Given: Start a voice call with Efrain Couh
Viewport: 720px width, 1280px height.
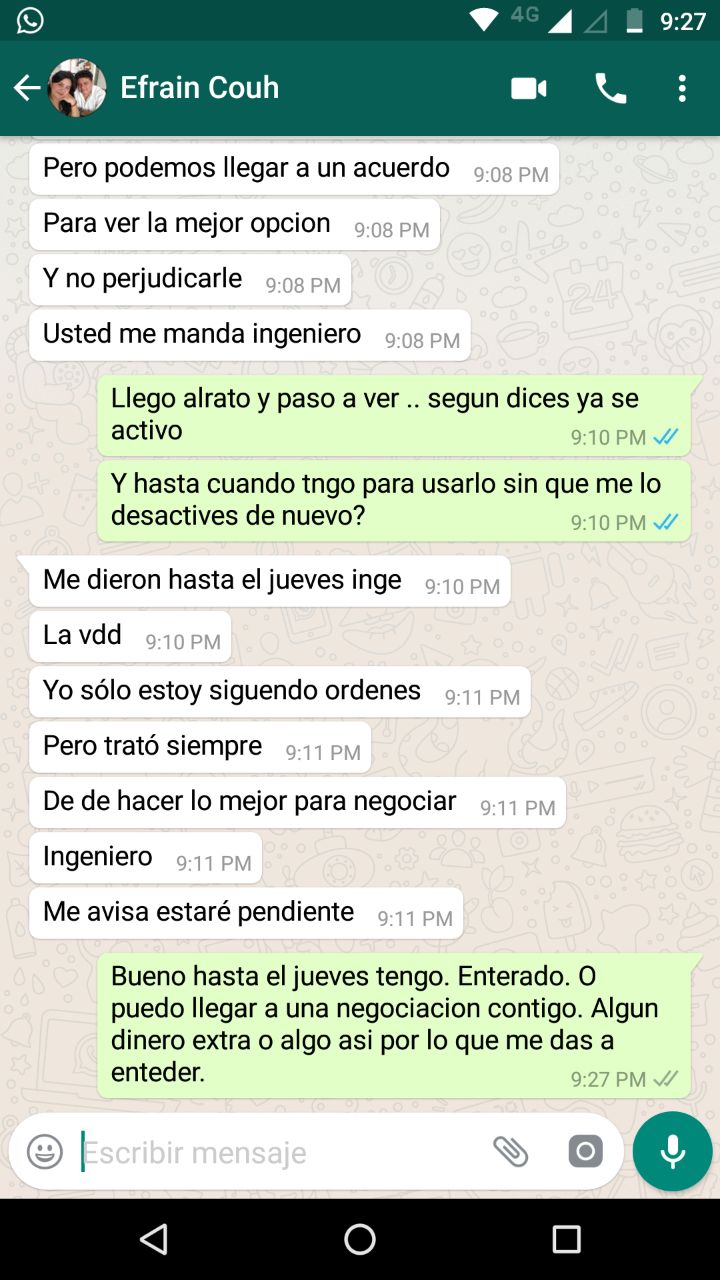Looking at the screenshot, I should point(610,88).
